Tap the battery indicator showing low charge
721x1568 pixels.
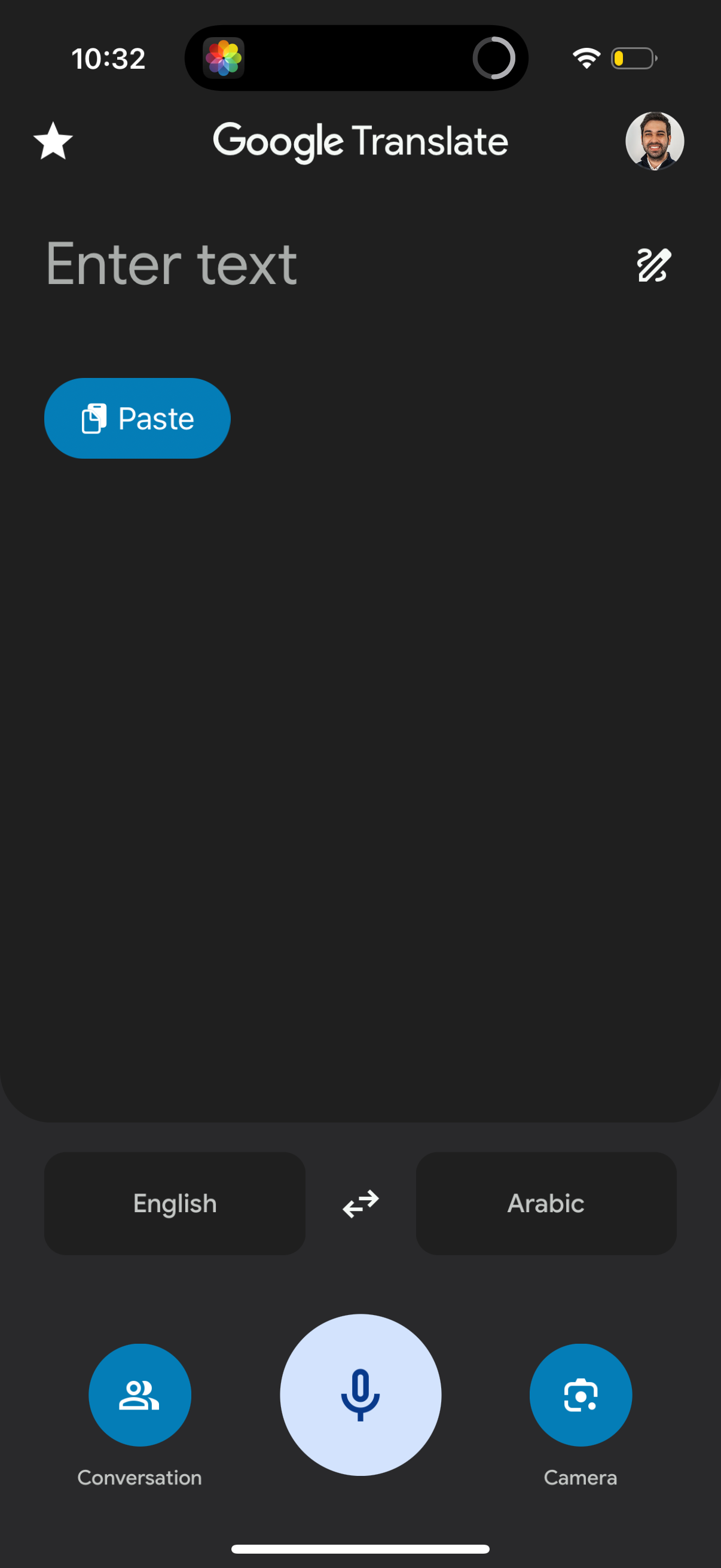633,58
